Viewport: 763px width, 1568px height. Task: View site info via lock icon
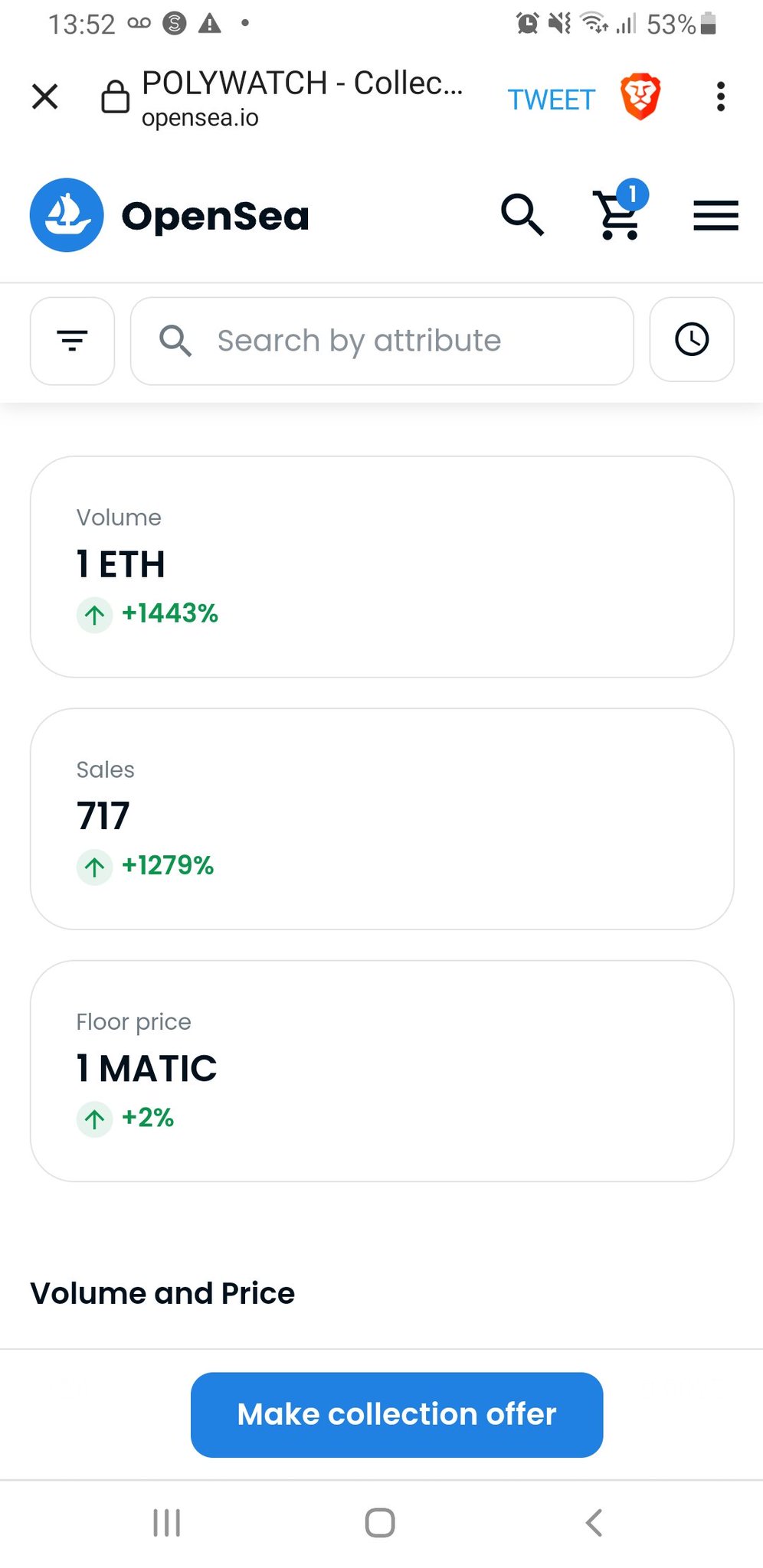(x=116, y=97)
